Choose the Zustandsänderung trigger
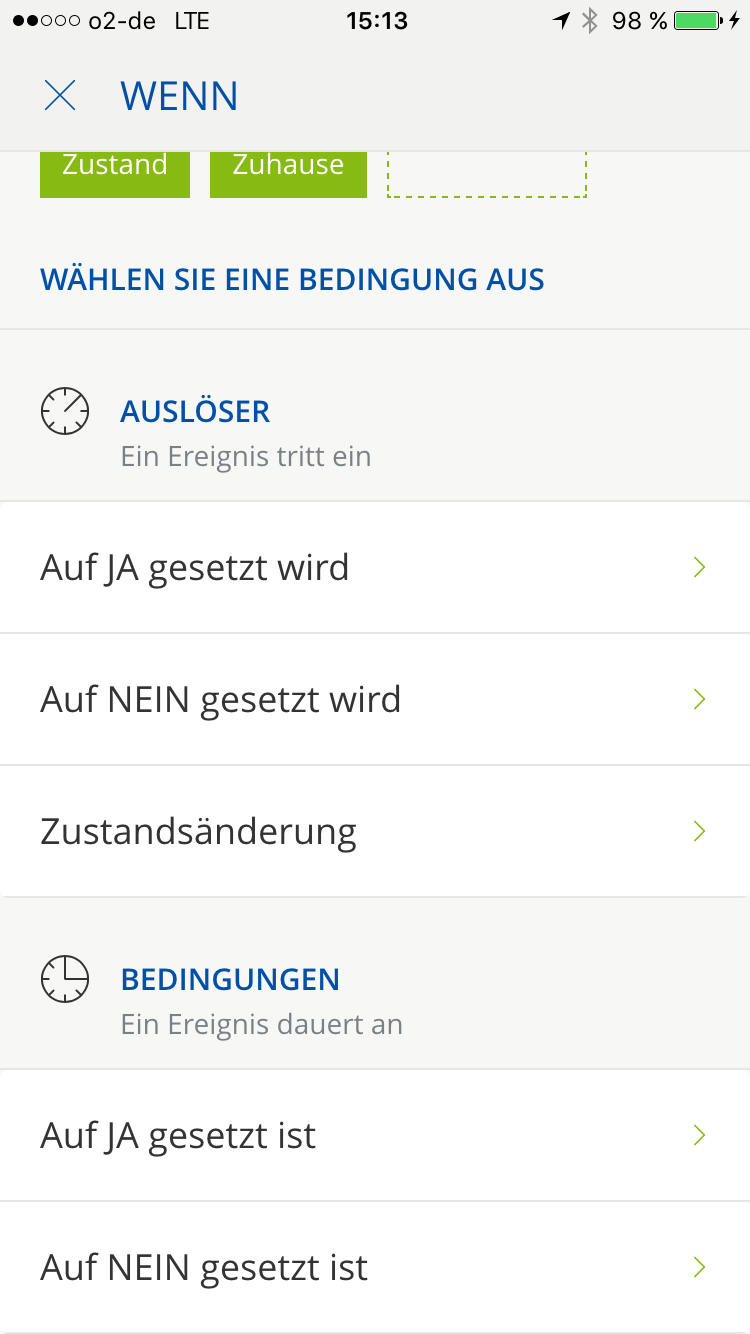The image size is (750, 1334). pos(375,831)
